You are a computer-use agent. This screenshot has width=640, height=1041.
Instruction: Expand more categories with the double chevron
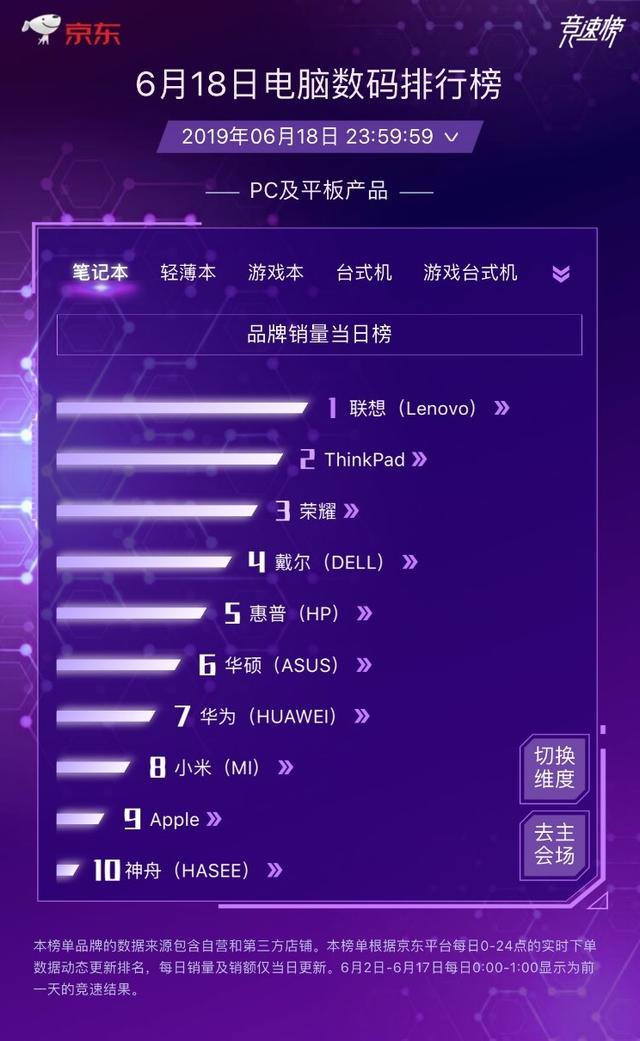pyautogui.click(x=561, y=273)
